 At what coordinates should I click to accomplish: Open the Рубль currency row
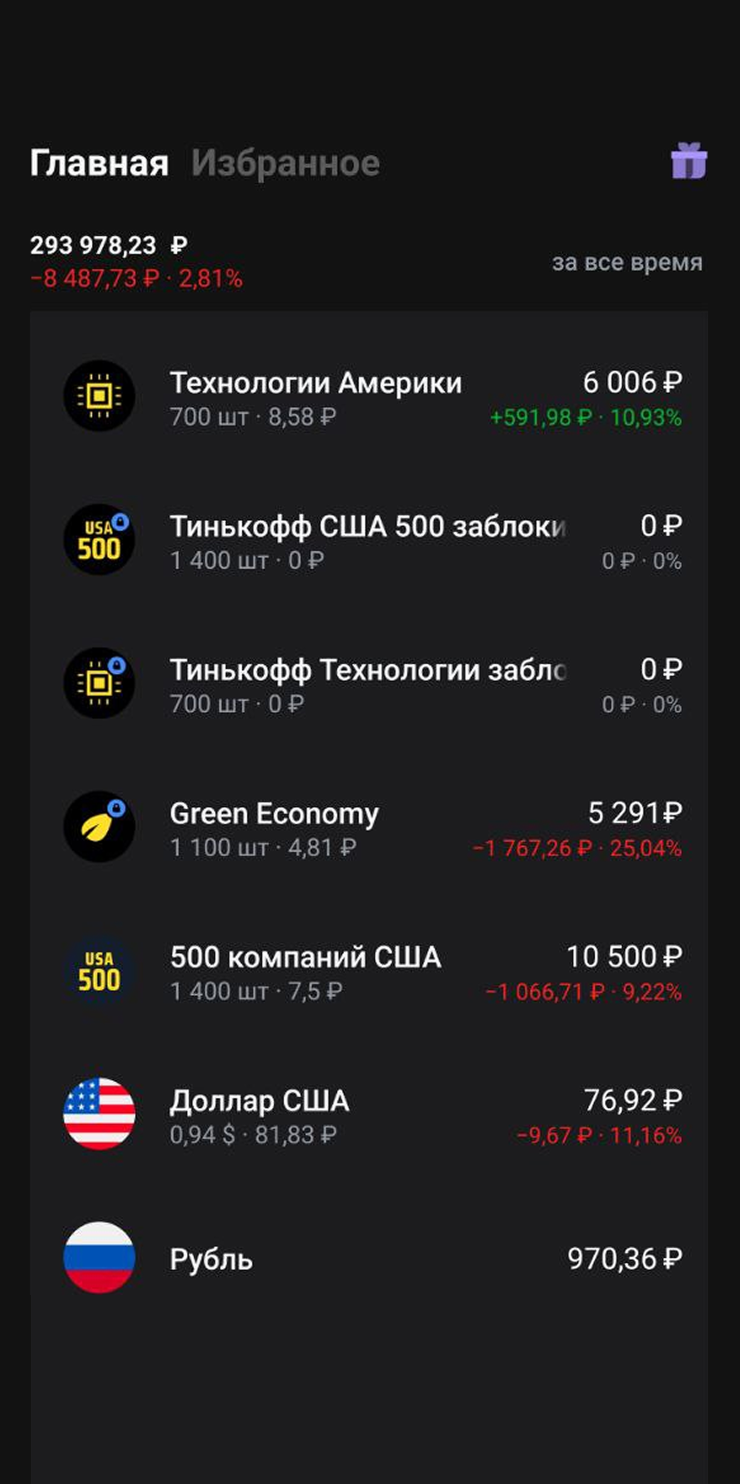[x=369, y=1258]
